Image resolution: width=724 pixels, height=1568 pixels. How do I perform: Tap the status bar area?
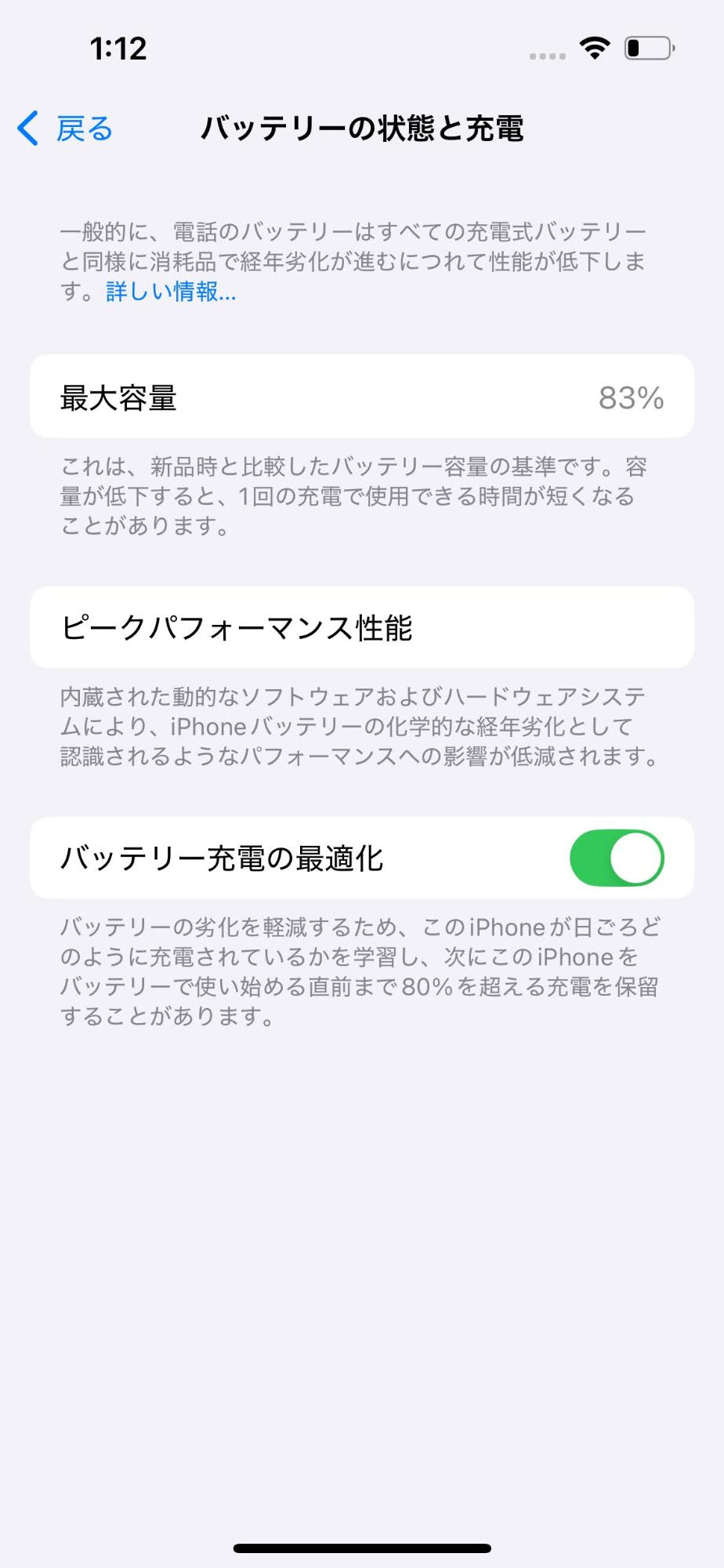point(362,49)
